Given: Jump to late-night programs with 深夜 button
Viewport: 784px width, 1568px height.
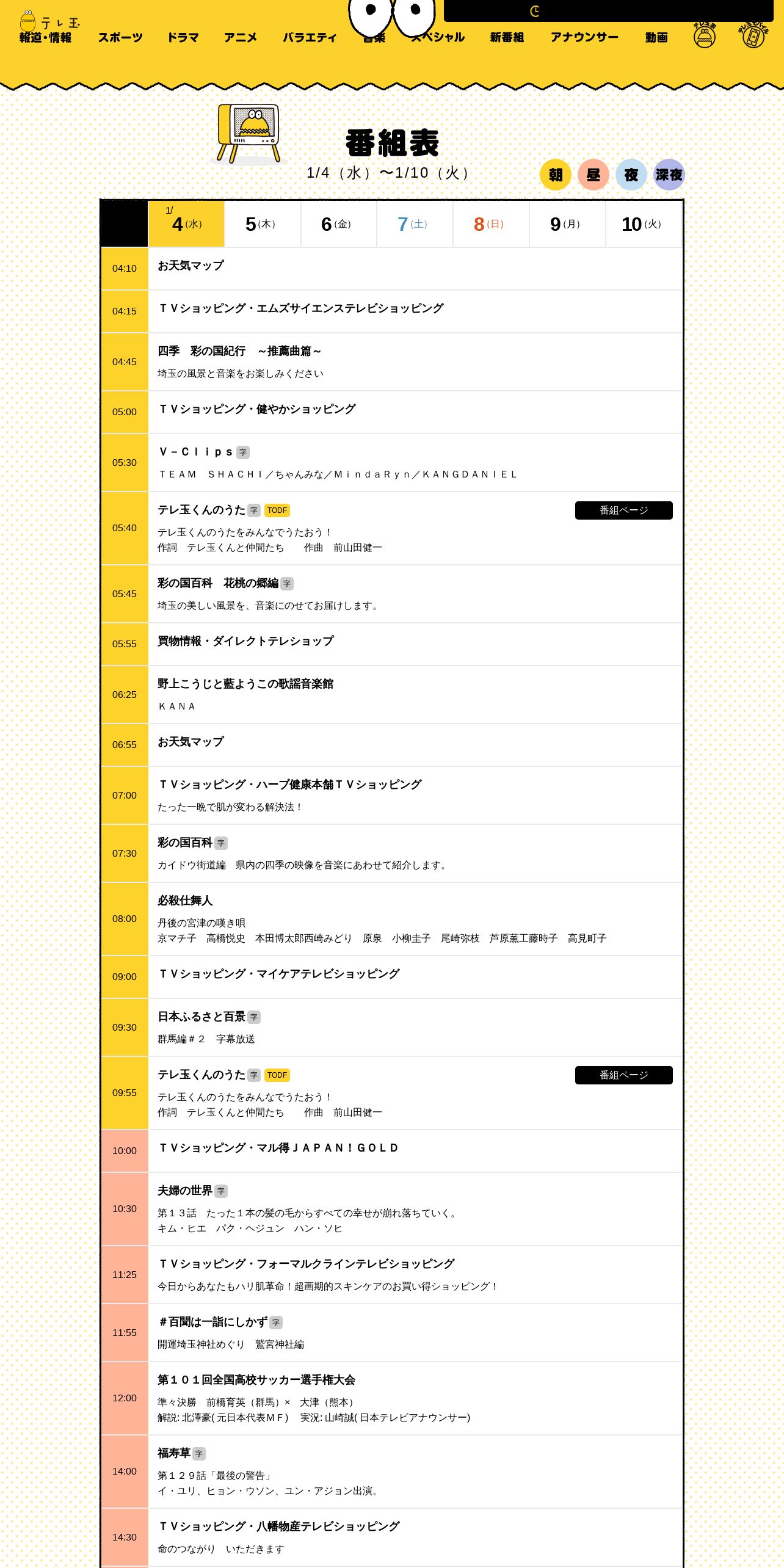Looking at the screenshot, I should click(669, 175).
